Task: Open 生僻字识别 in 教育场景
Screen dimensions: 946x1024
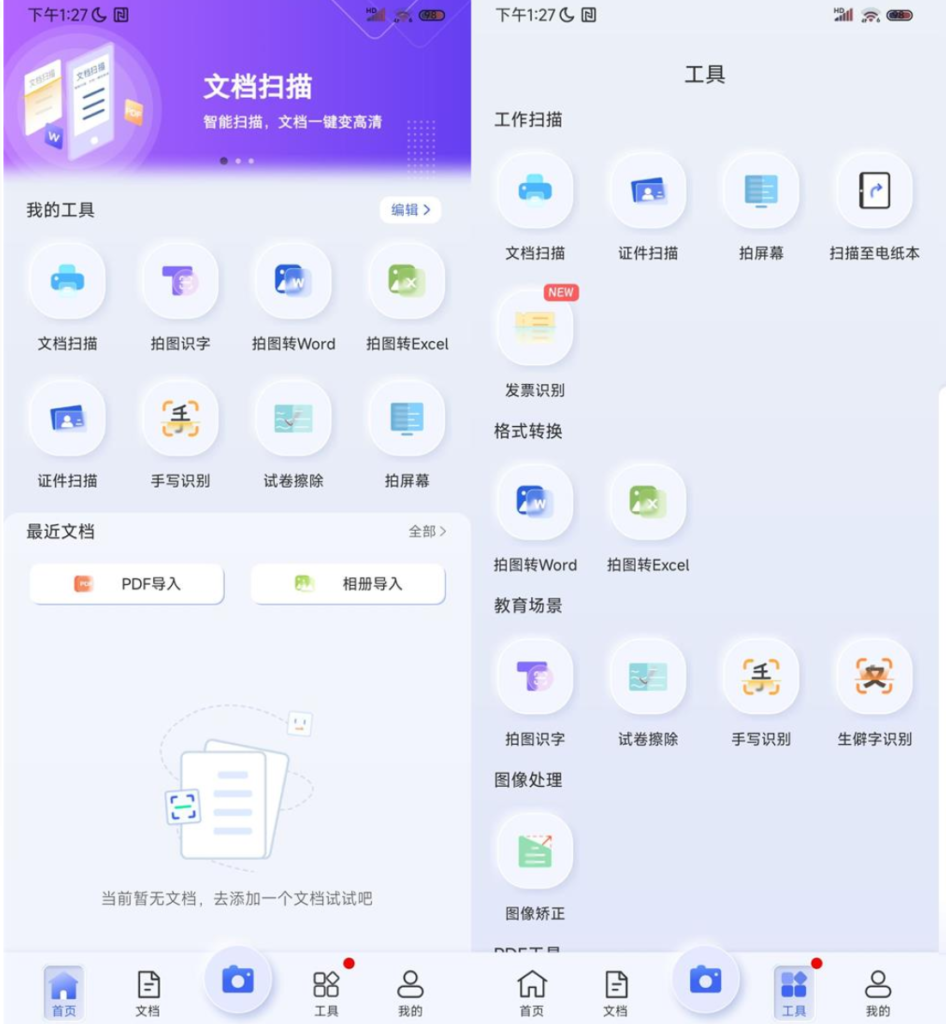Action: (x=874, y=677)
